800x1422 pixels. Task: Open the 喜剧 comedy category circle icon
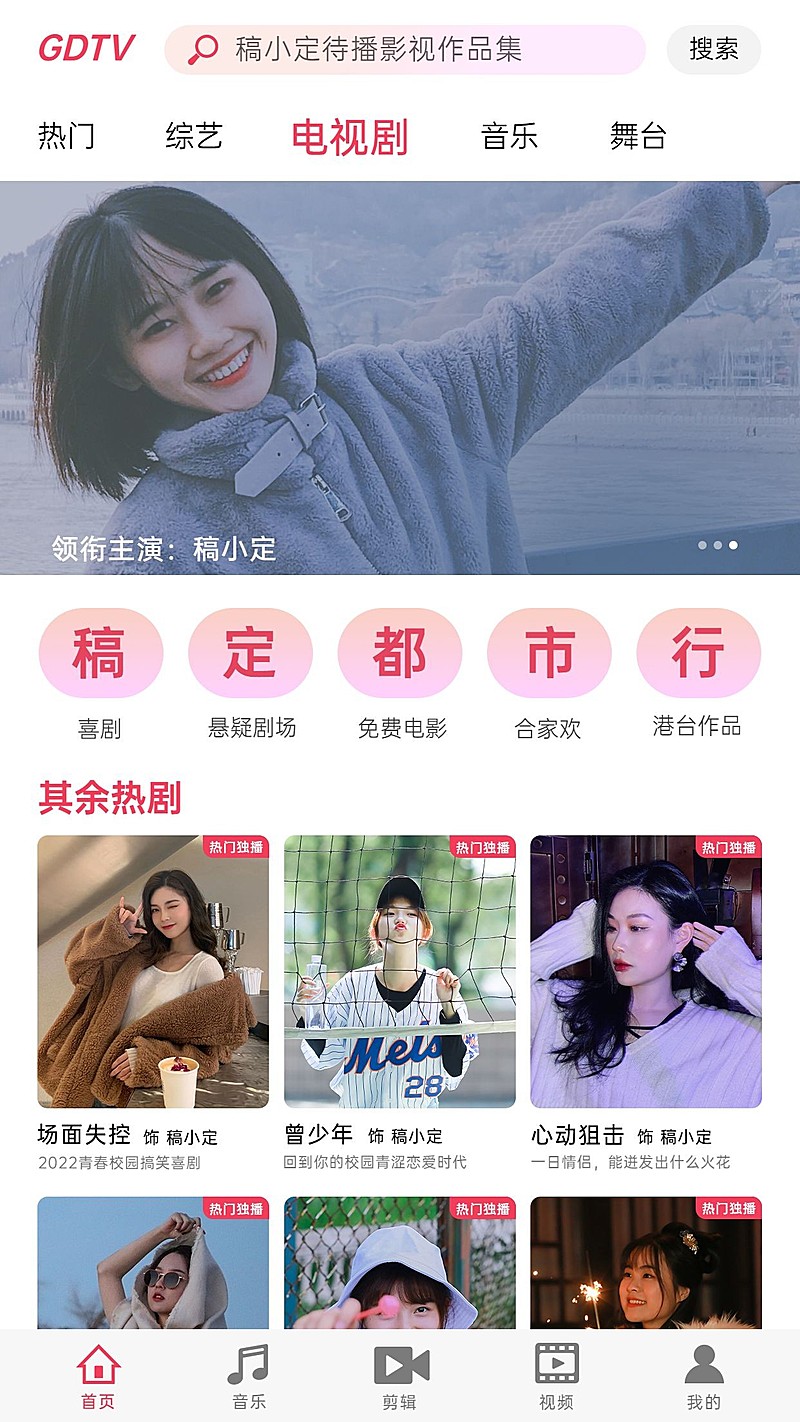tap(100, 652)
